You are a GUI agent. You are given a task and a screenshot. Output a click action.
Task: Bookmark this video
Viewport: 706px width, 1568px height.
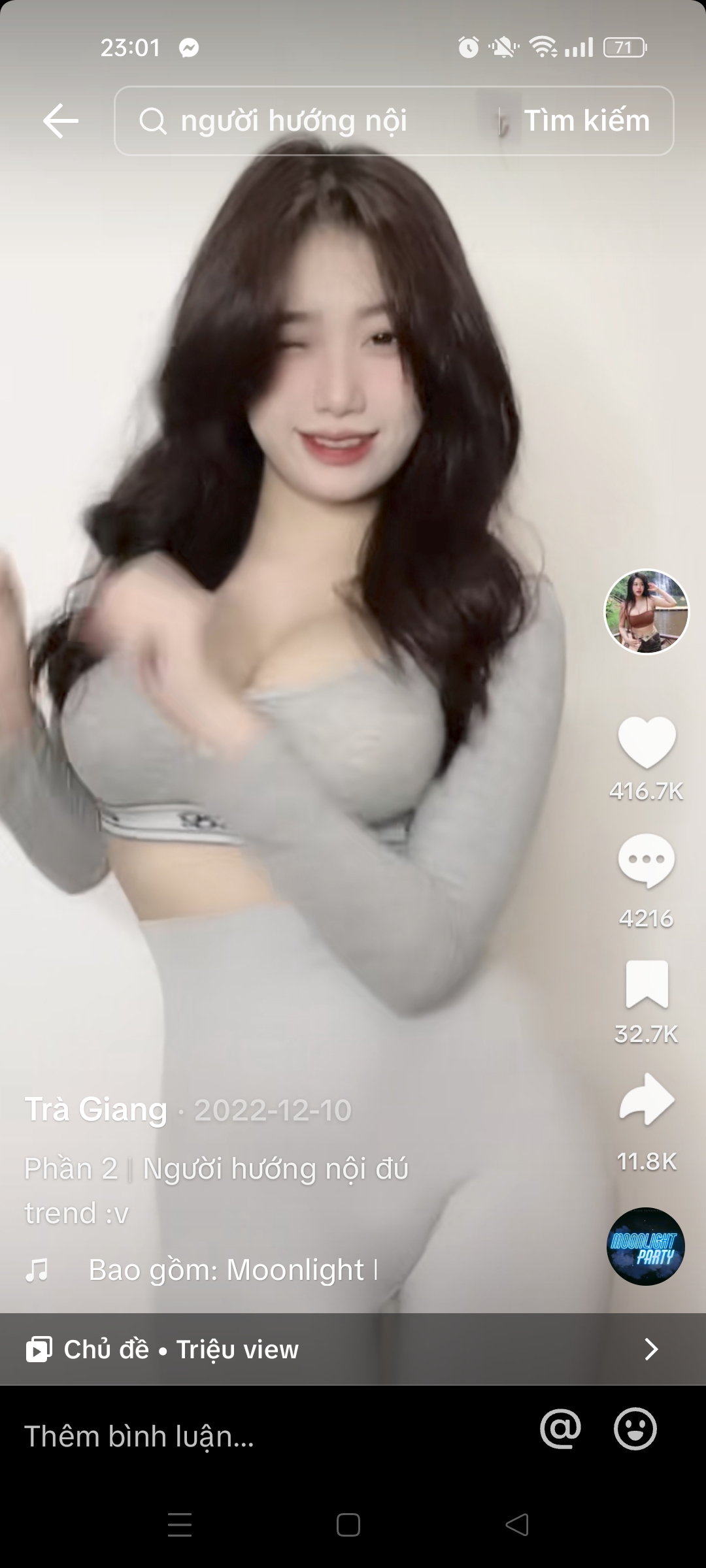(647, 984)
